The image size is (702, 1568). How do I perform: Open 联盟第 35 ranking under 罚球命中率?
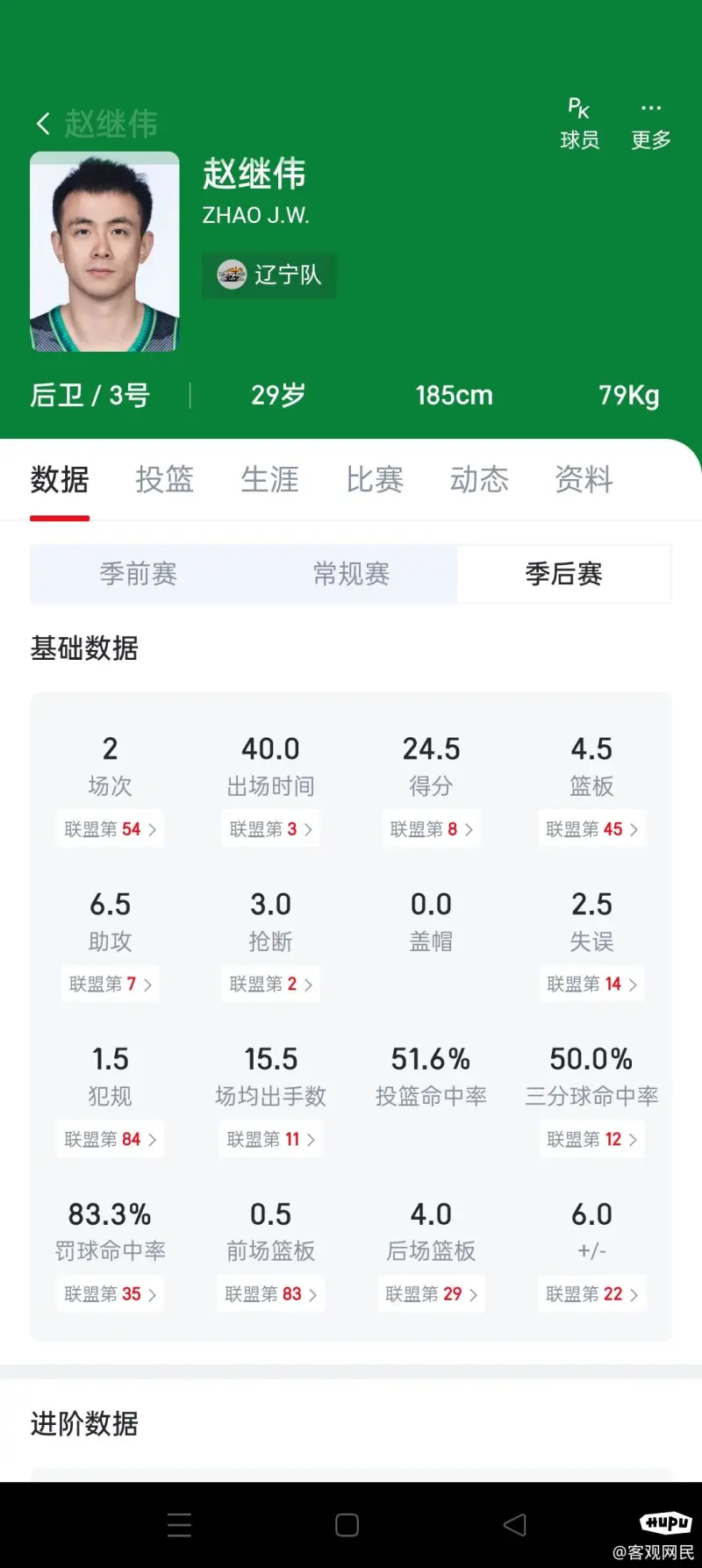point(110,1294)
